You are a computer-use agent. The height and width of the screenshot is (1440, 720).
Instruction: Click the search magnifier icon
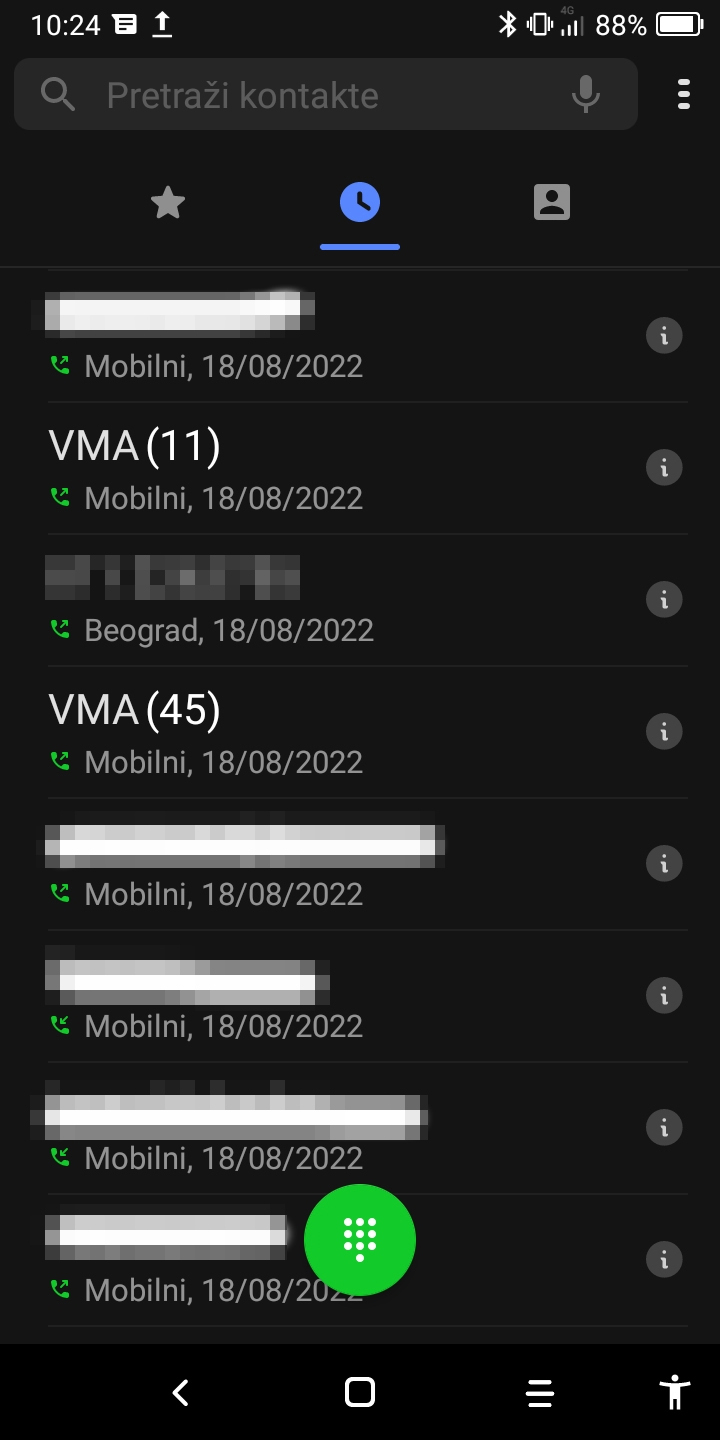tap(57, 94)
